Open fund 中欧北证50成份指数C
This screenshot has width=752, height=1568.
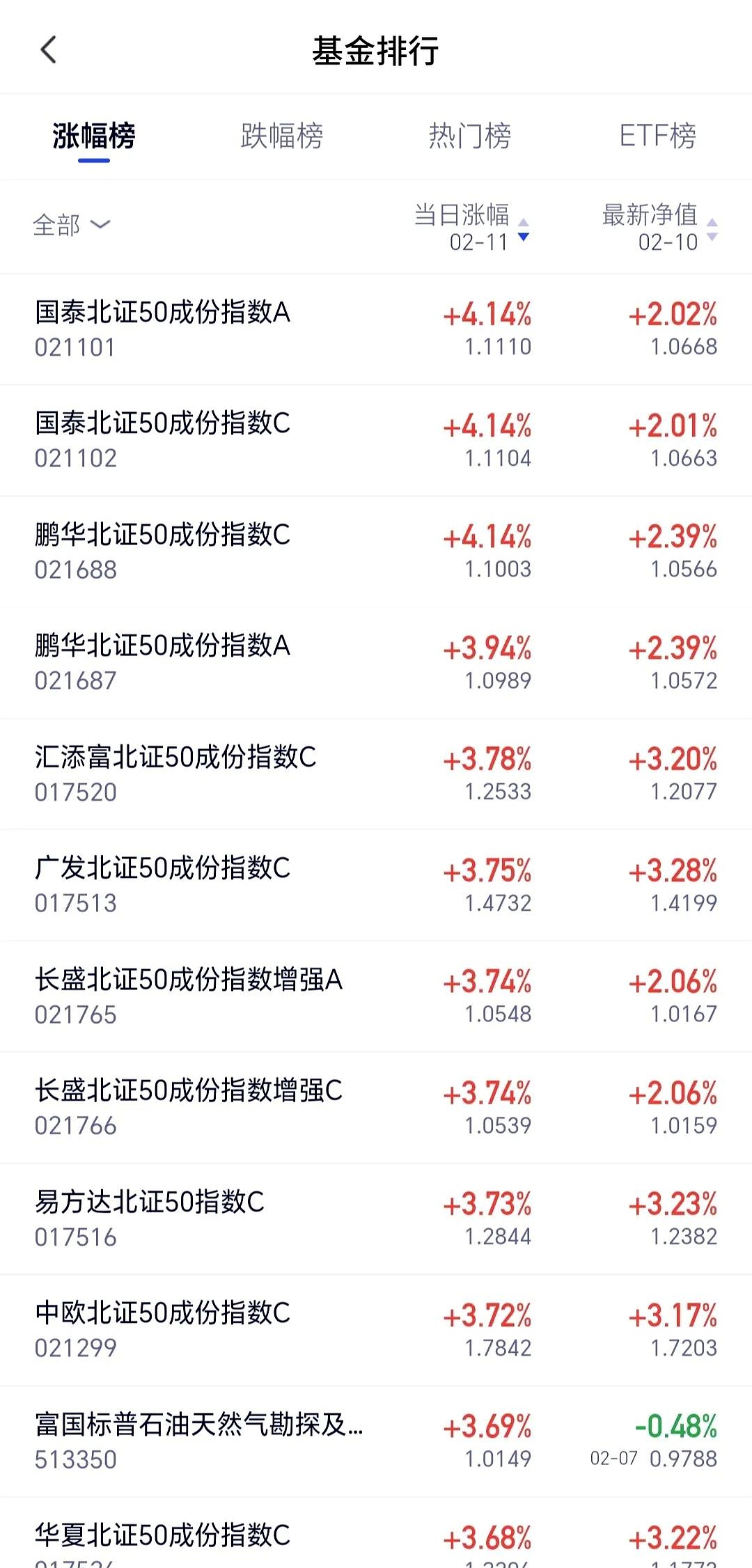pos(376,1330)
